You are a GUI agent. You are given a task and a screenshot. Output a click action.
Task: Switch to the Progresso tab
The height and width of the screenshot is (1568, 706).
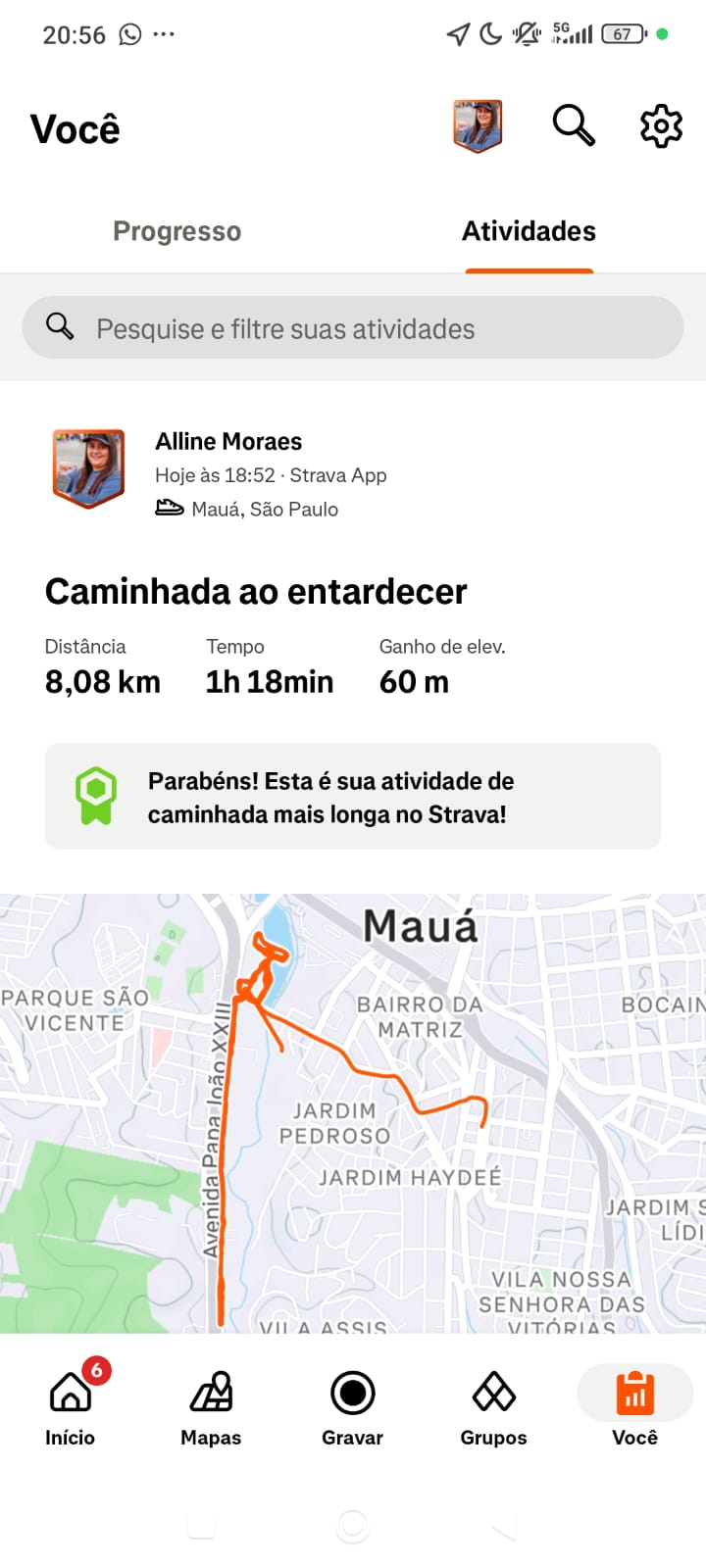pos(176,231)
